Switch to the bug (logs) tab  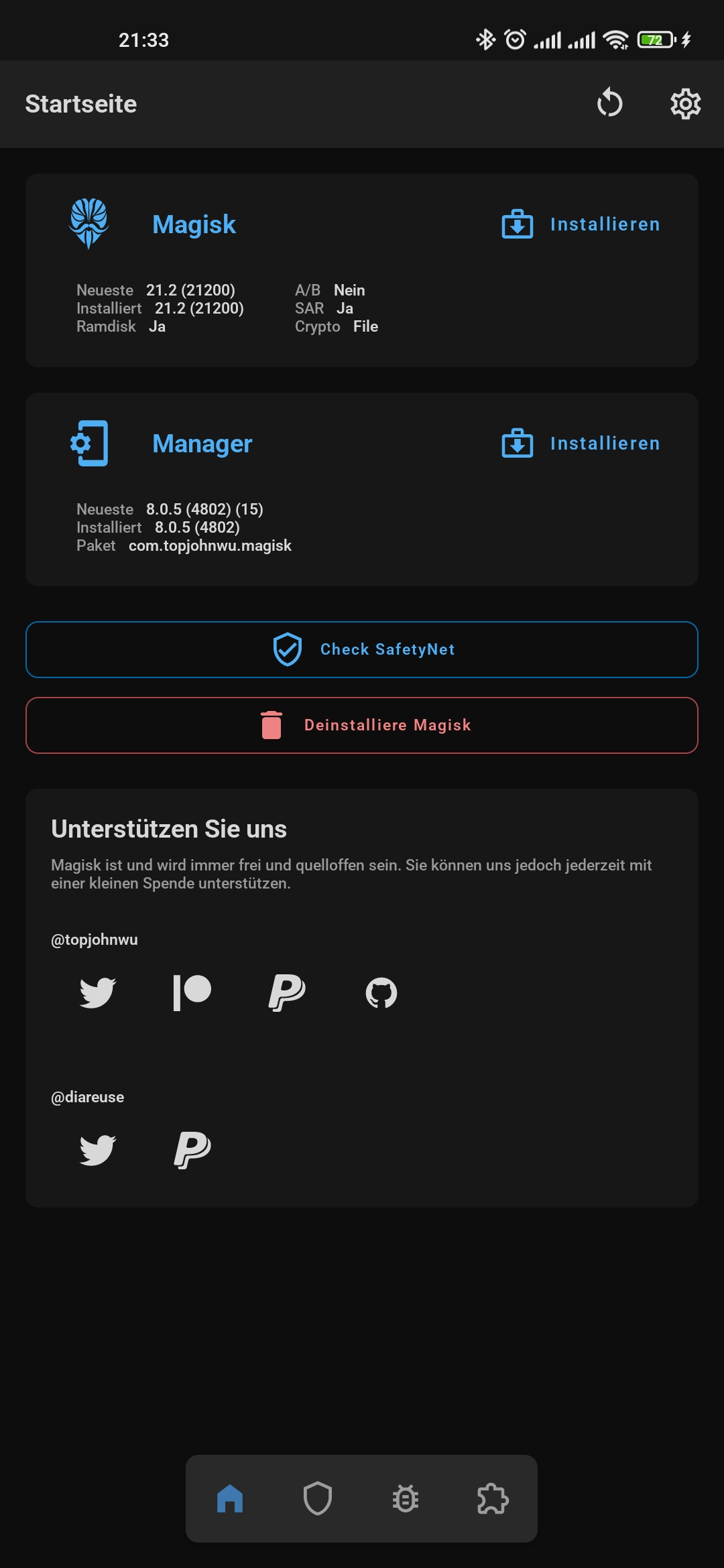tap(406, 1498)
